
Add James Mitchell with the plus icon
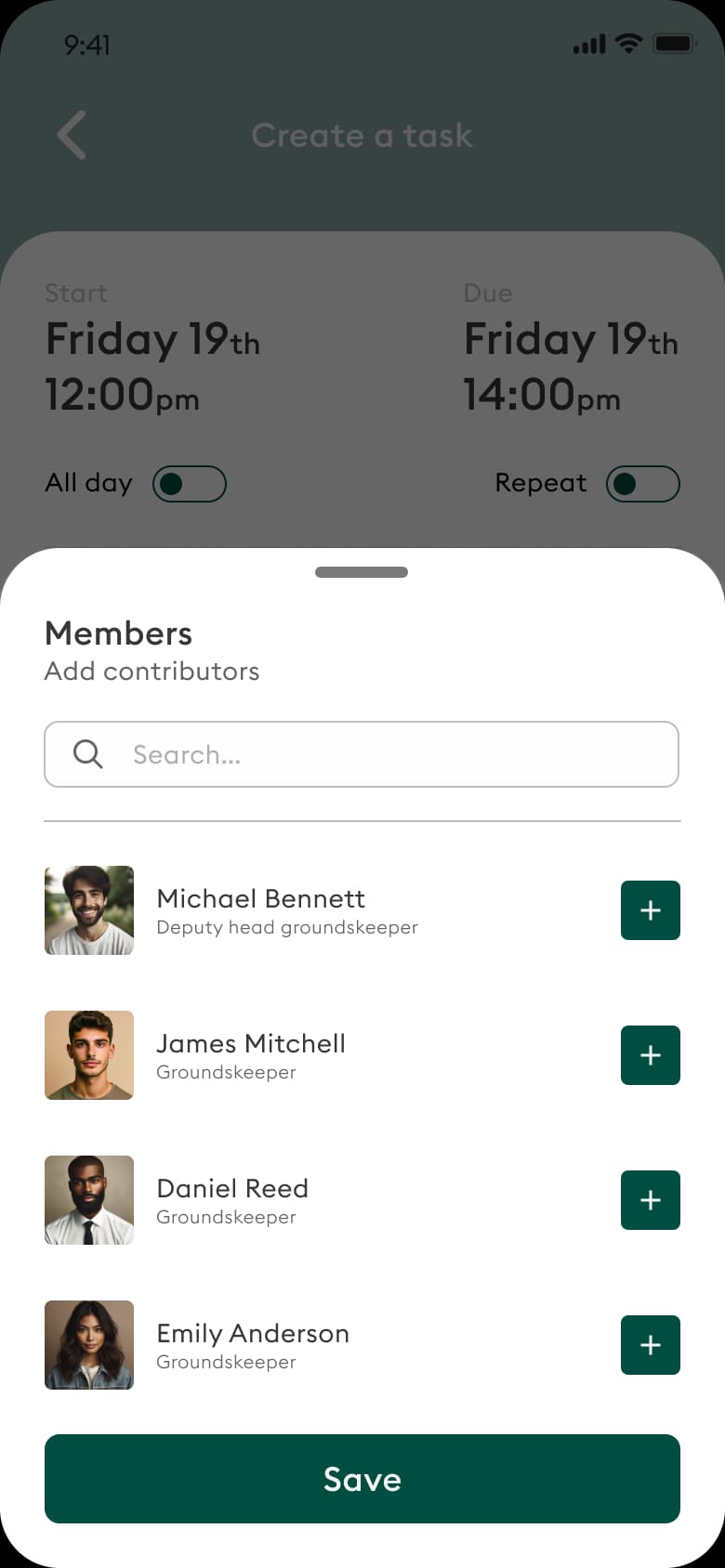pyautogui.click(x=650, y=1054)
